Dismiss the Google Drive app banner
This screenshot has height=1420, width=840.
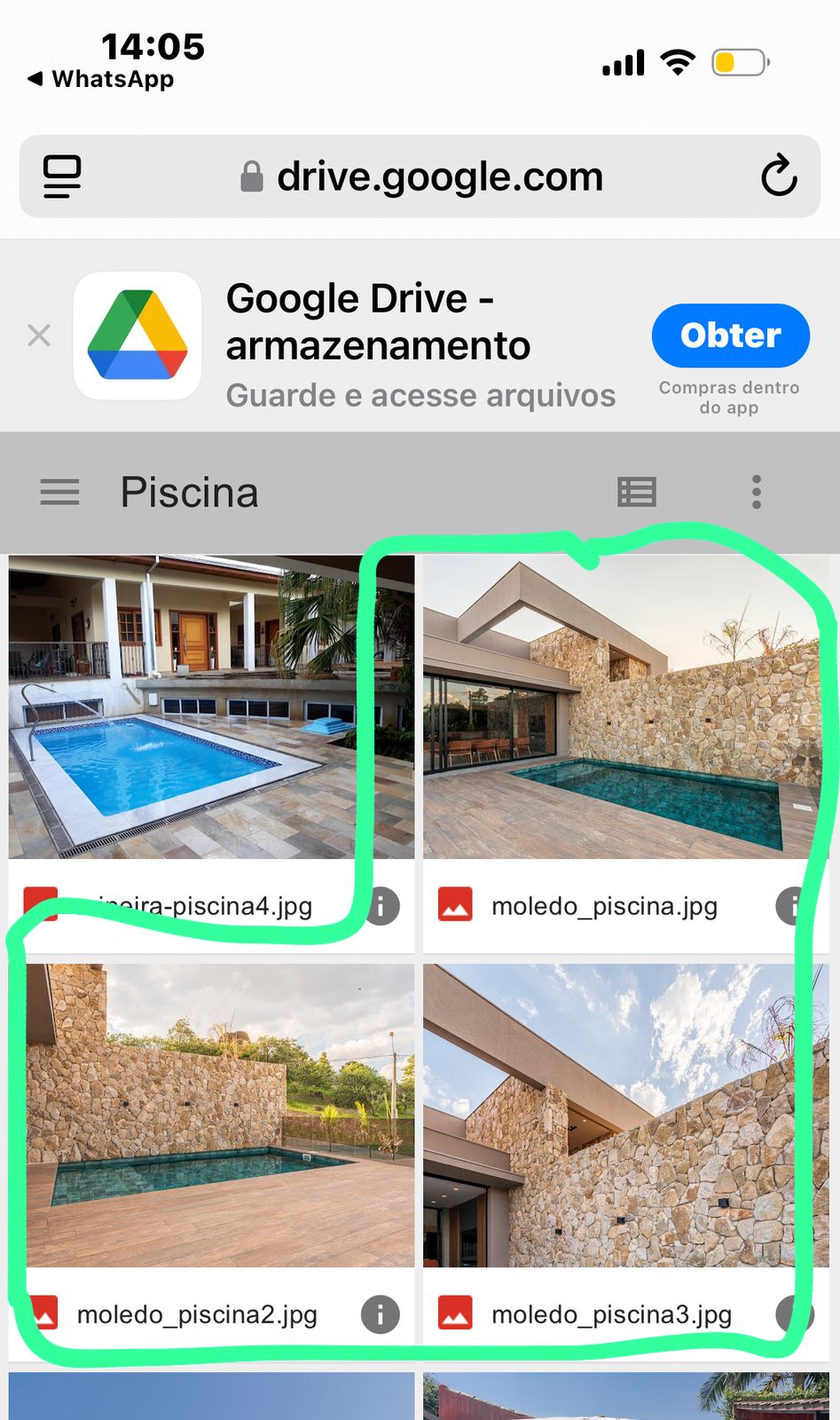point(39,335)
